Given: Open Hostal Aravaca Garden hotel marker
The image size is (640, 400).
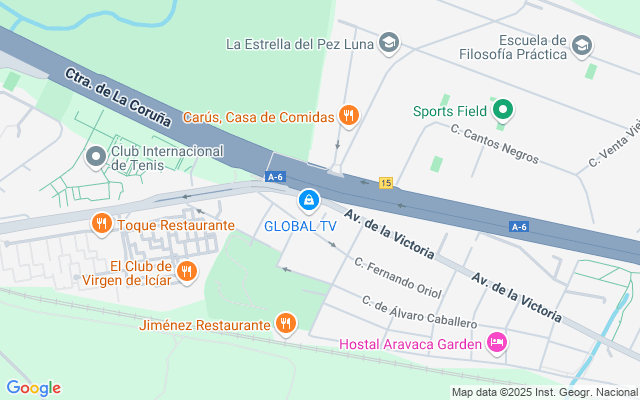Looking at the screenshot, I should click(x=497, y=343).
